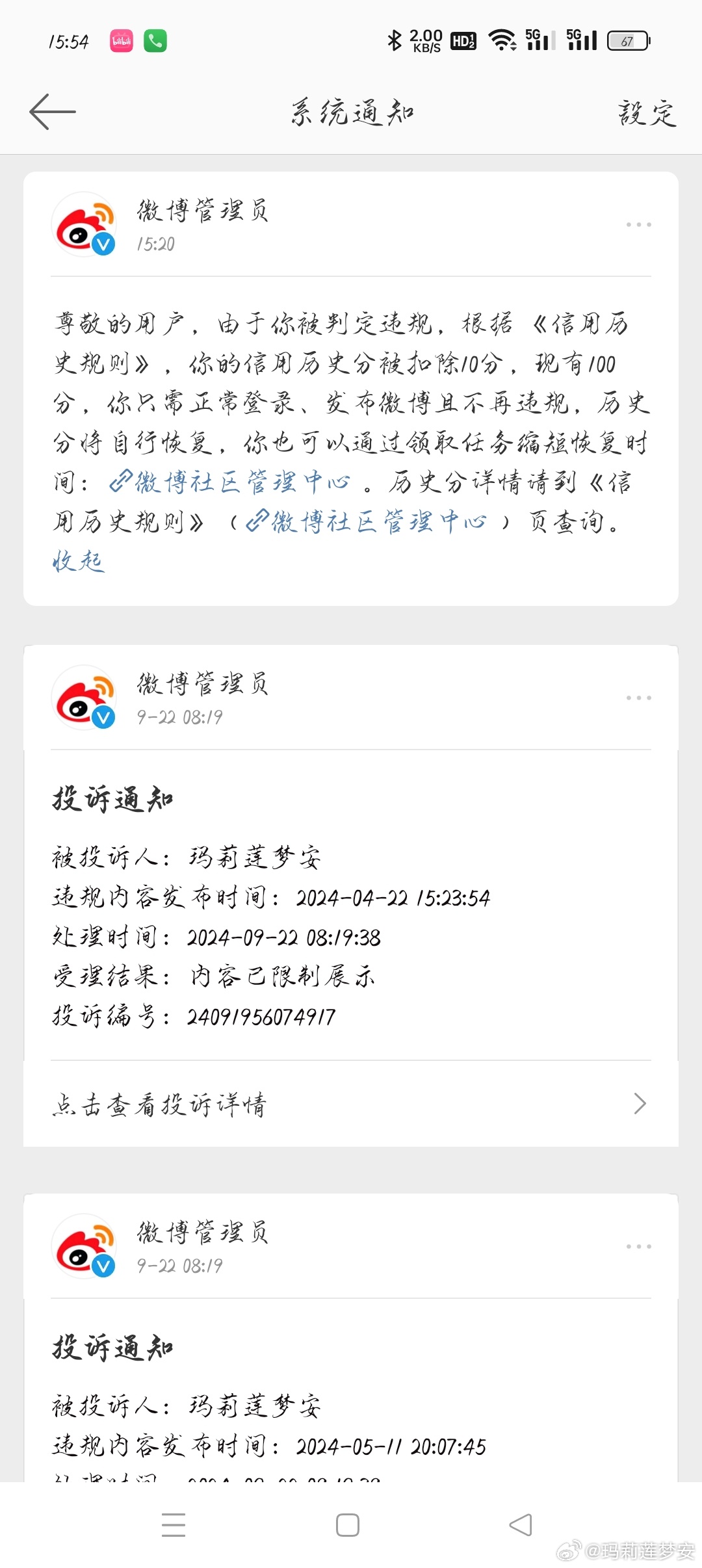Open the overflow menu on the 15:20 notice
Screen dimensions: 702x1568
(x=638, y=225)
